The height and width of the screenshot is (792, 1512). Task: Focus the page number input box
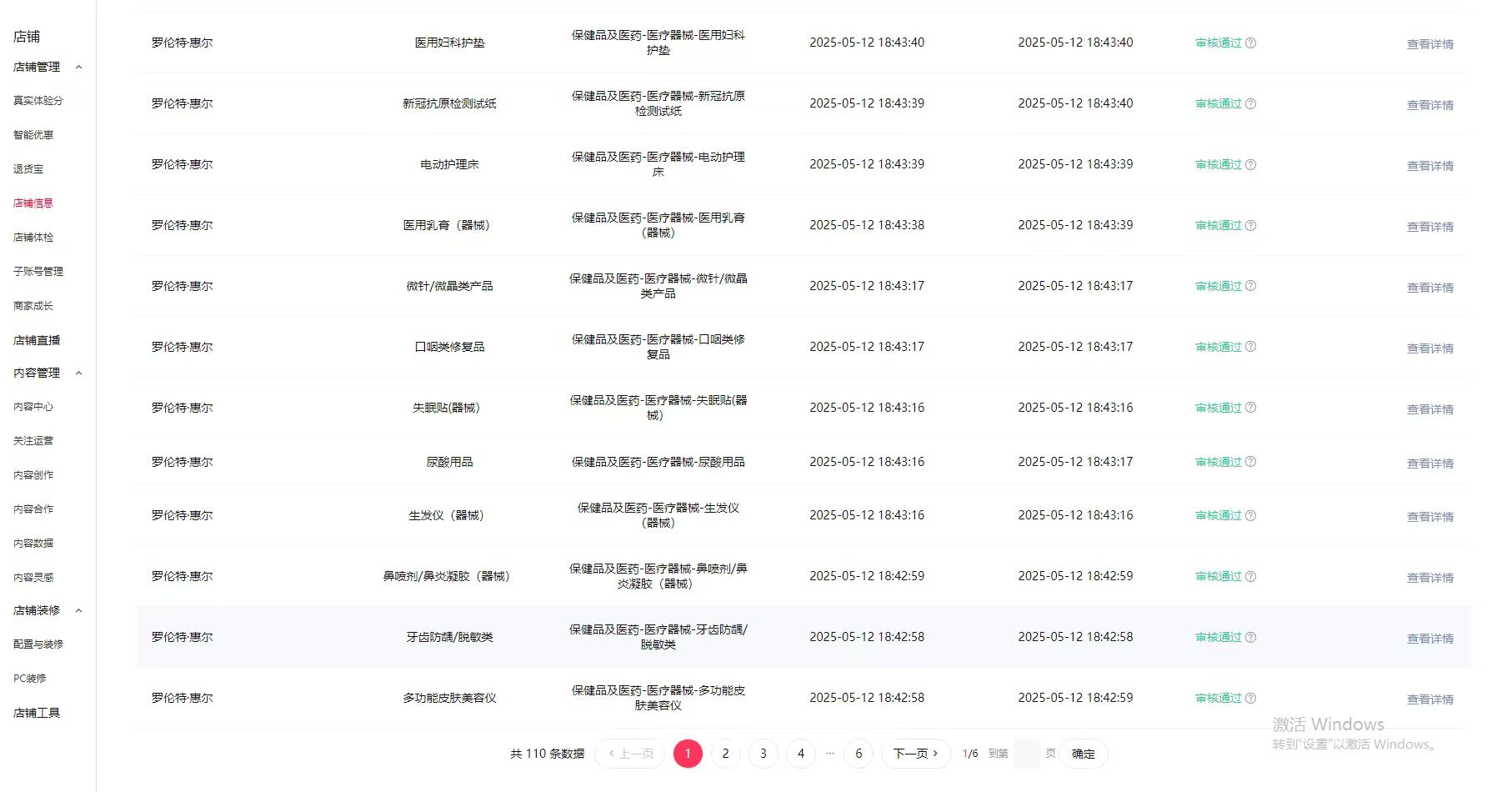point(1027,754)
